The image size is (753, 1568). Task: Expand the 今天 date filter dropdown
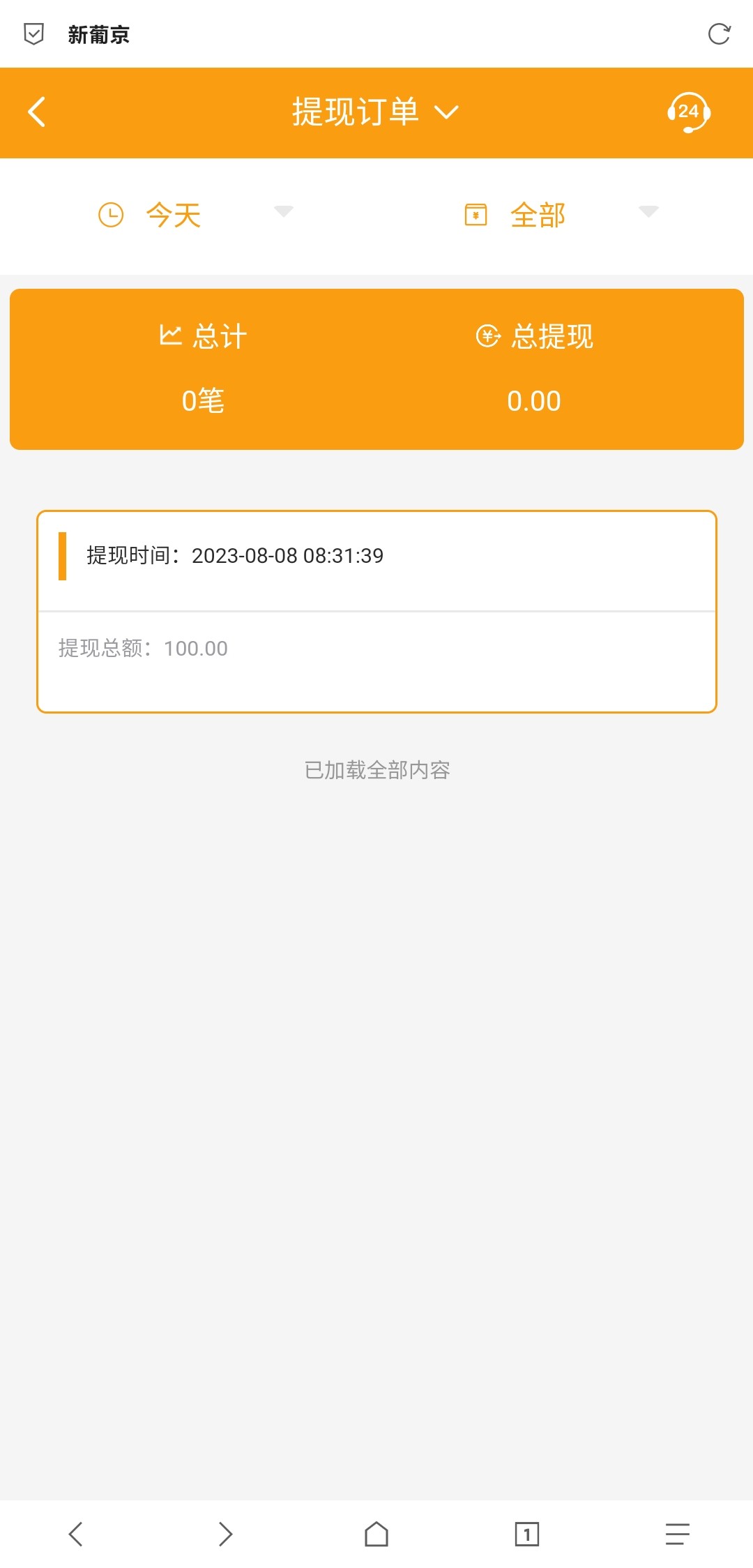click(x=282, y=213)
